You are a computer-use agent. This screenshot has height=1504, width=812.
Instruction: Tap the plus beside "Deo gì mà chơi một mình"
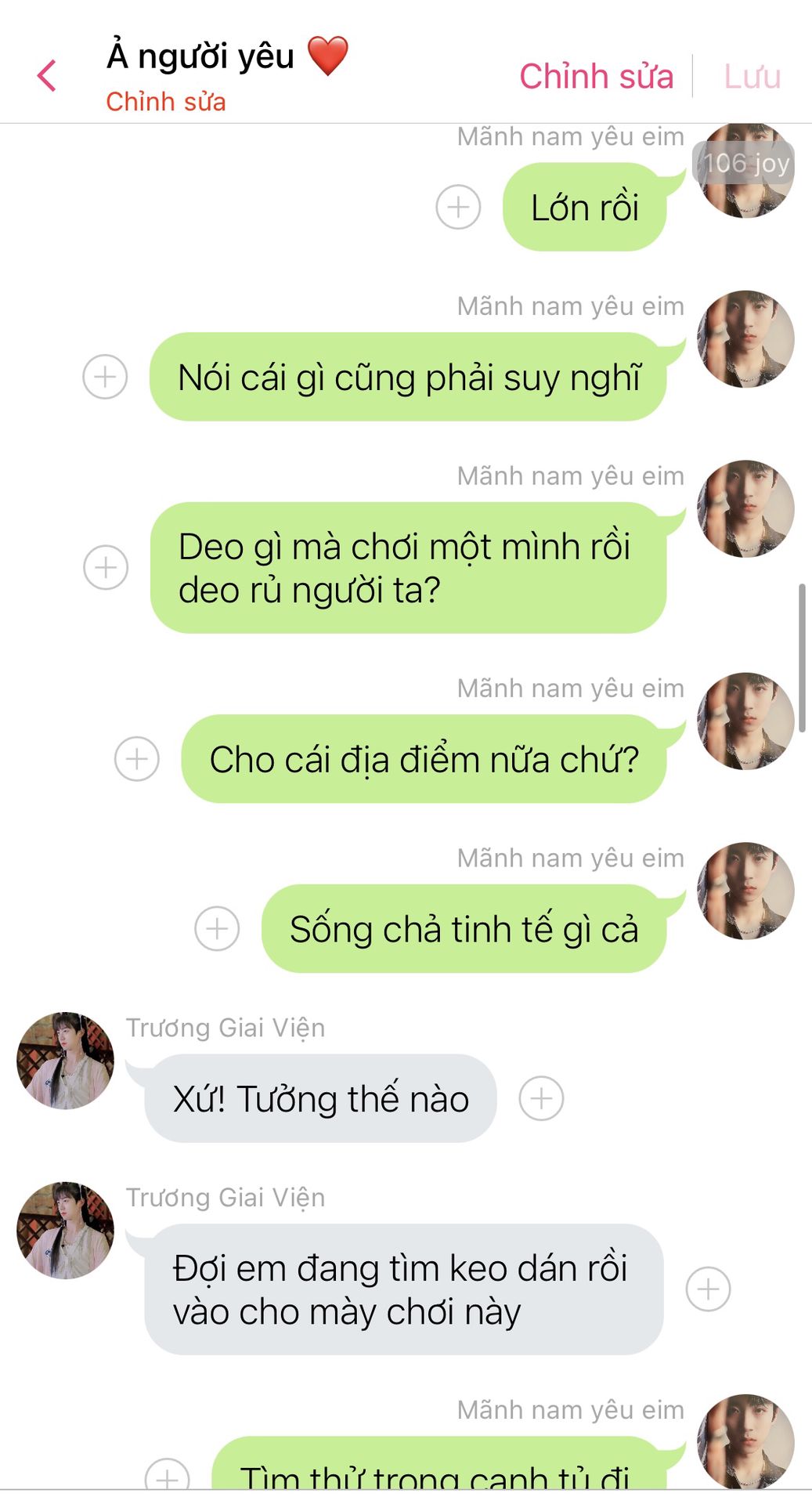pyautogui.click(x=106, y=567)
